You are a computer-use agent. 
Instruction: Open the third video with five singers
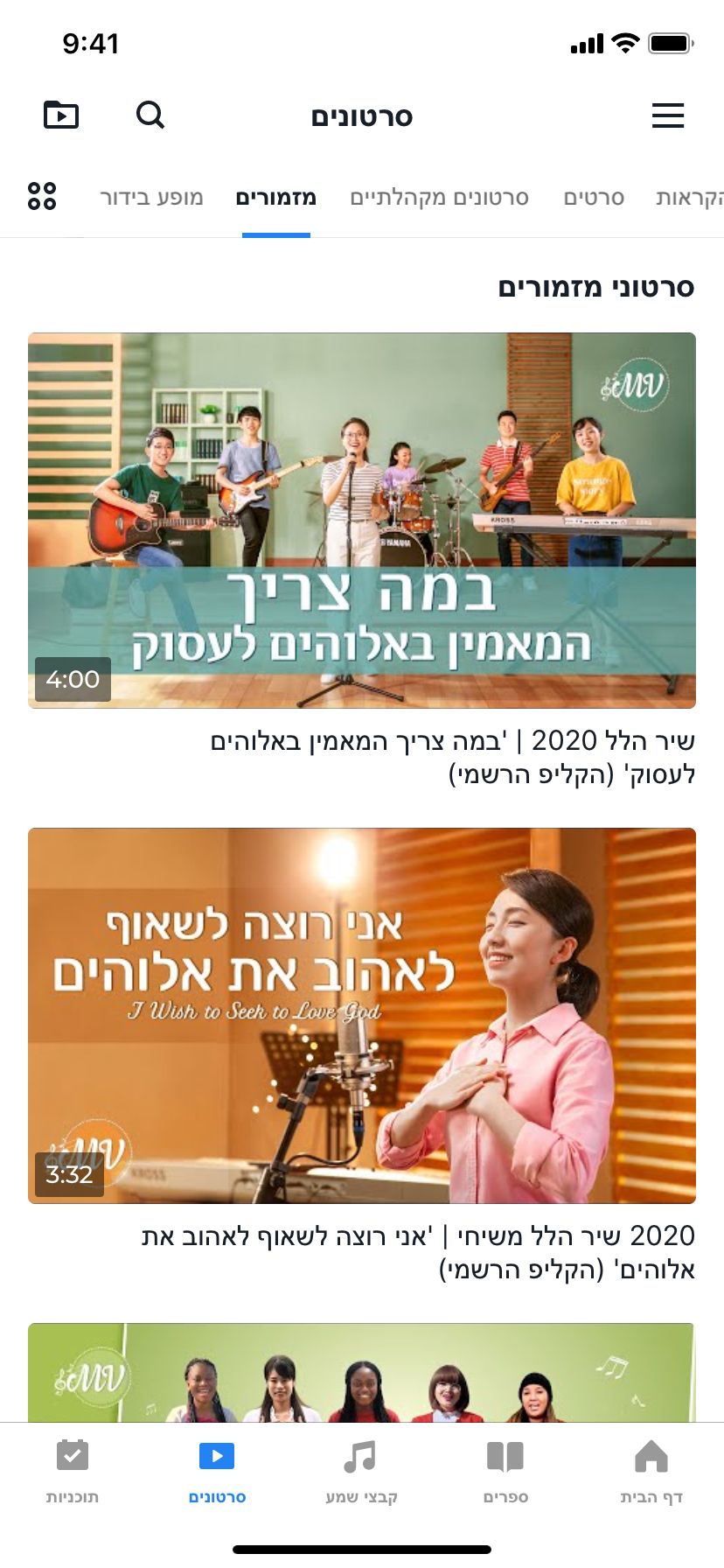click(362, 1374)
